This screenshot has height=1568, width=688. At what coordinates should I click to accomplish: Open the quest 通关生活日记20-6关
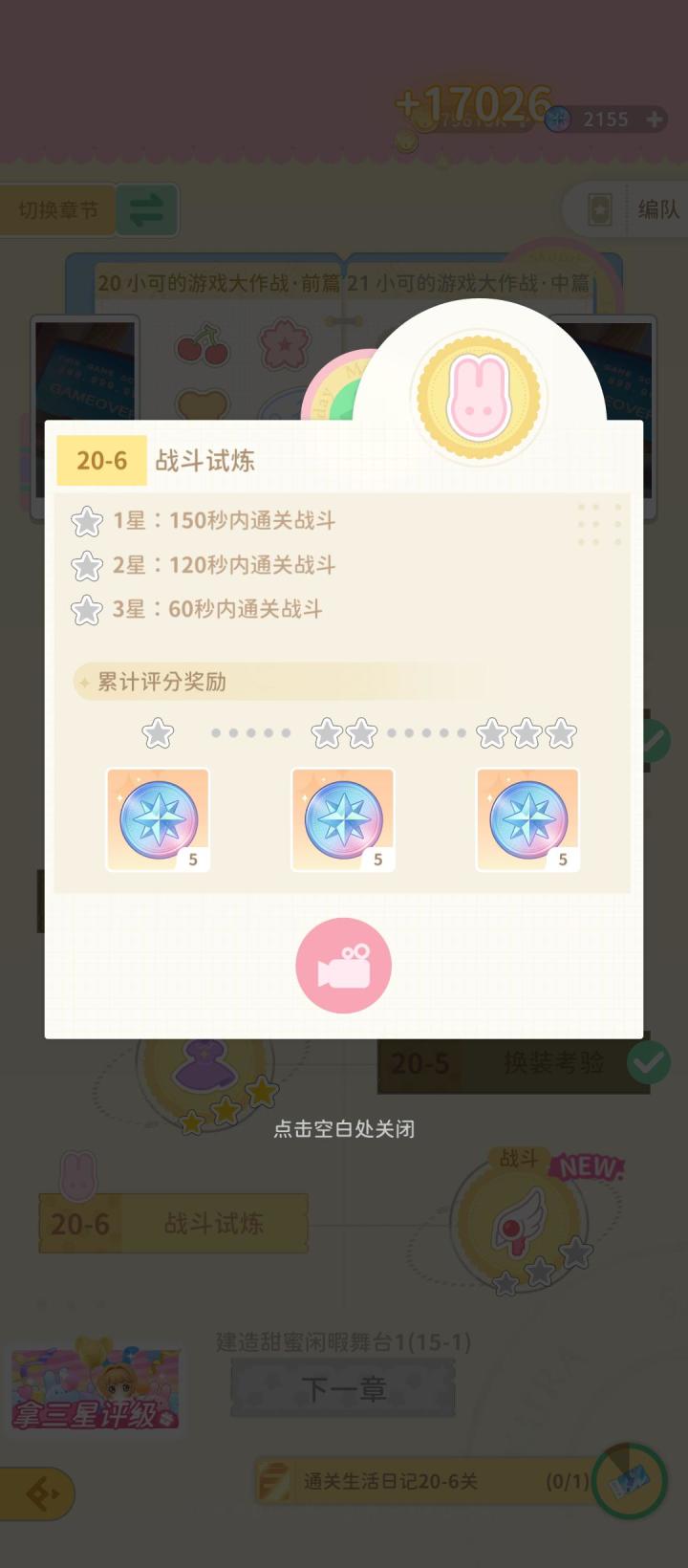[x=401, y=1478]
